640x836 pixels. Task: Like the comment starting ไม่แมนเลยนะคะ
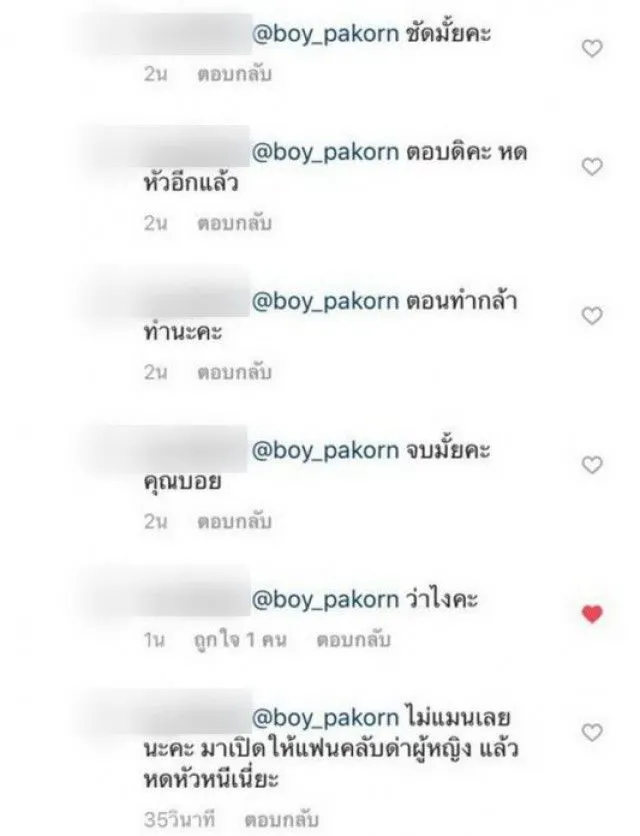coord(592,734)
